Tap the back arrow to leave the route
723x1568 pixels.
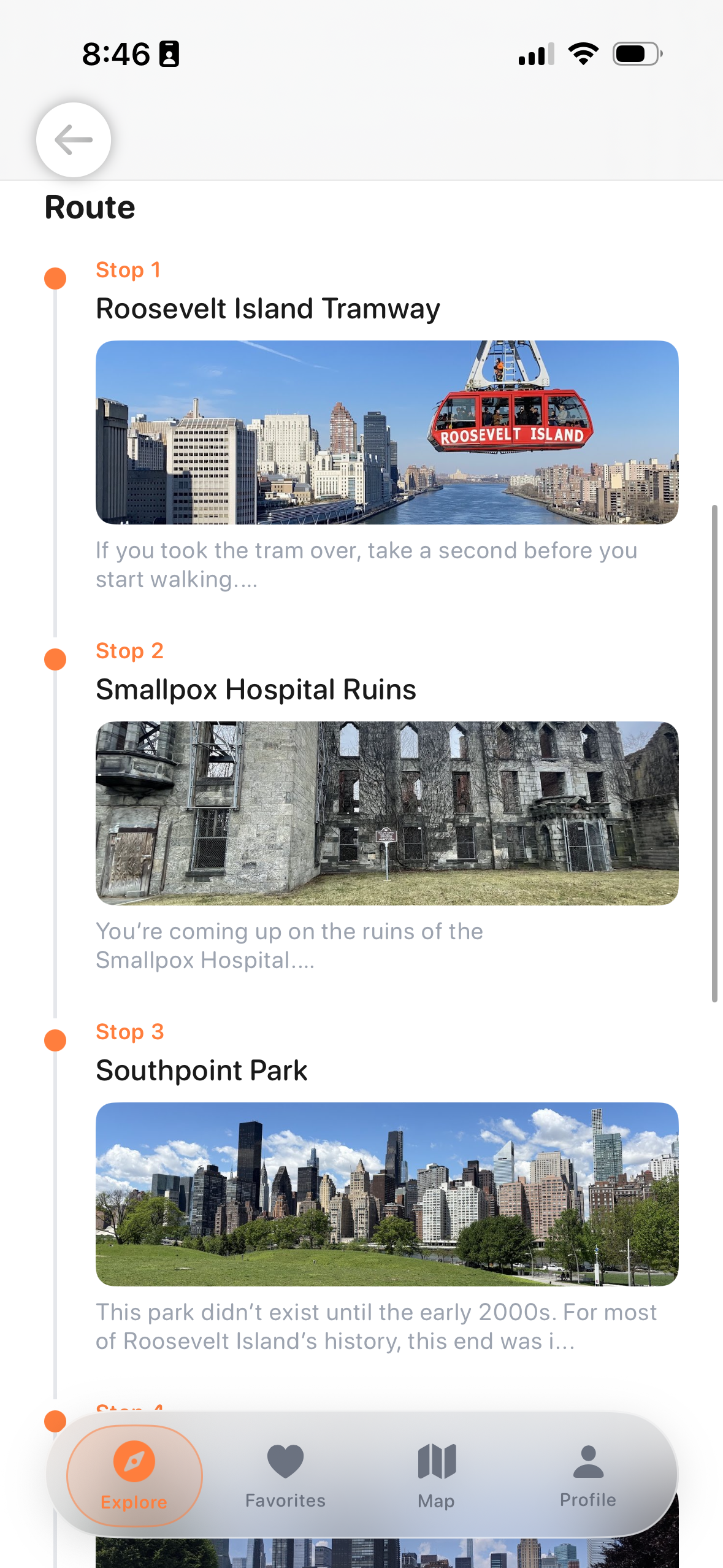73,139
